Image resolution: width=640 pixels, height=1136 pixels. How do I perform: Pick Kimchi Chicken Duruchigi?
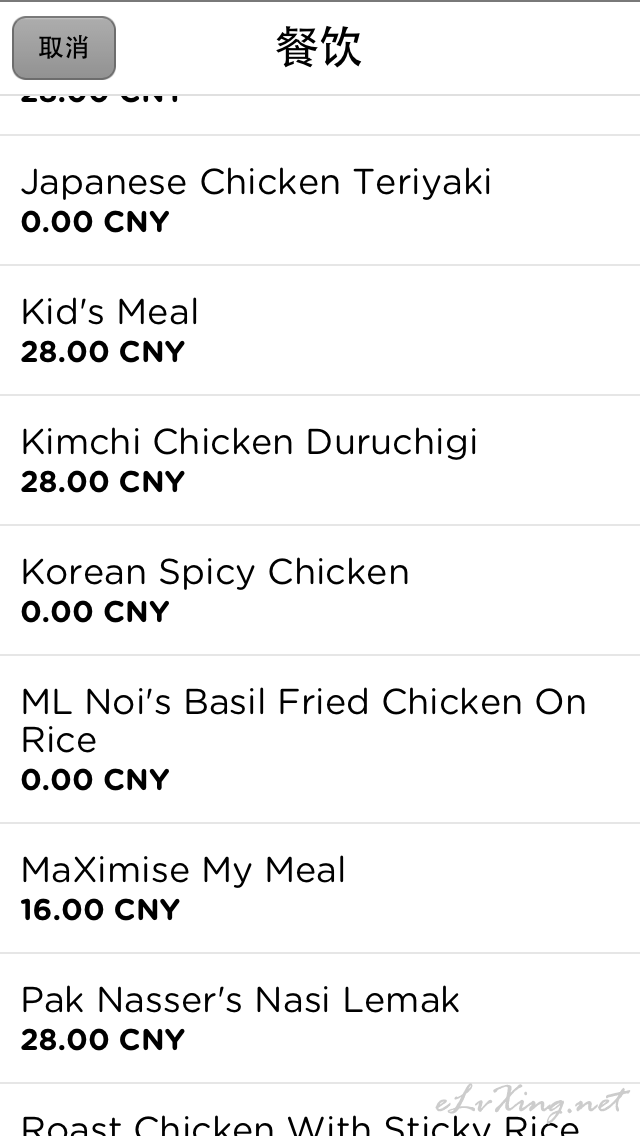point(320,460)
